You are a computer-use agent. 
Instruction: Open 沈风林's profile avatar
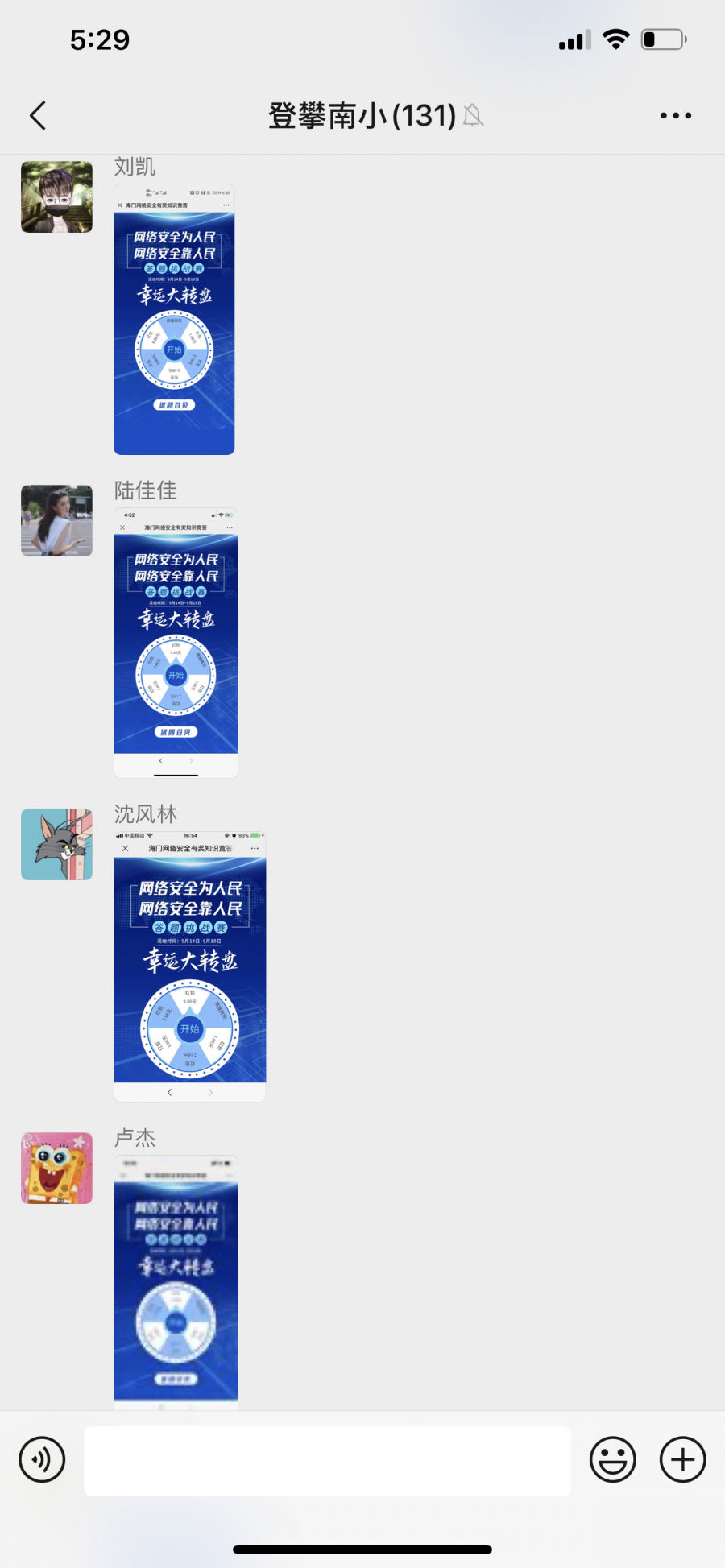tap(56, 845)
